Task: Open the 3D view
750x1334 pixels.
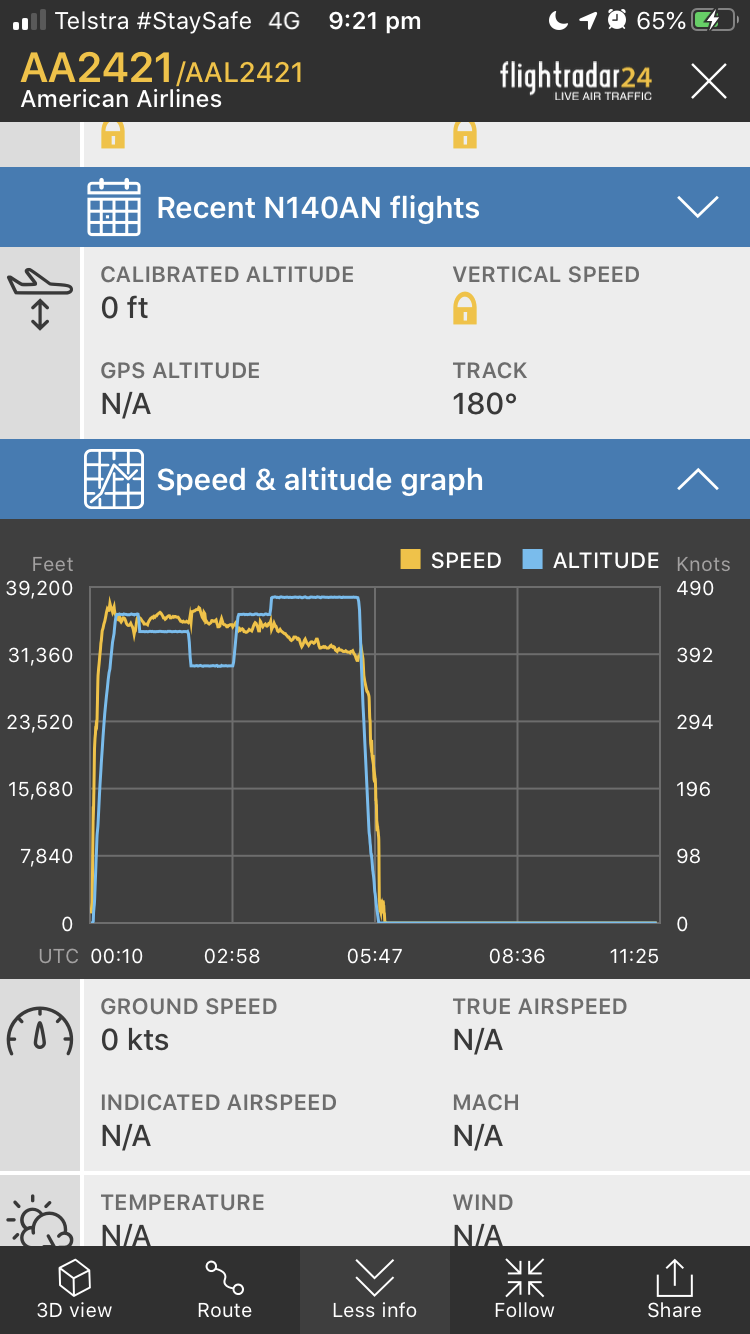Action: click(74, 1289)
